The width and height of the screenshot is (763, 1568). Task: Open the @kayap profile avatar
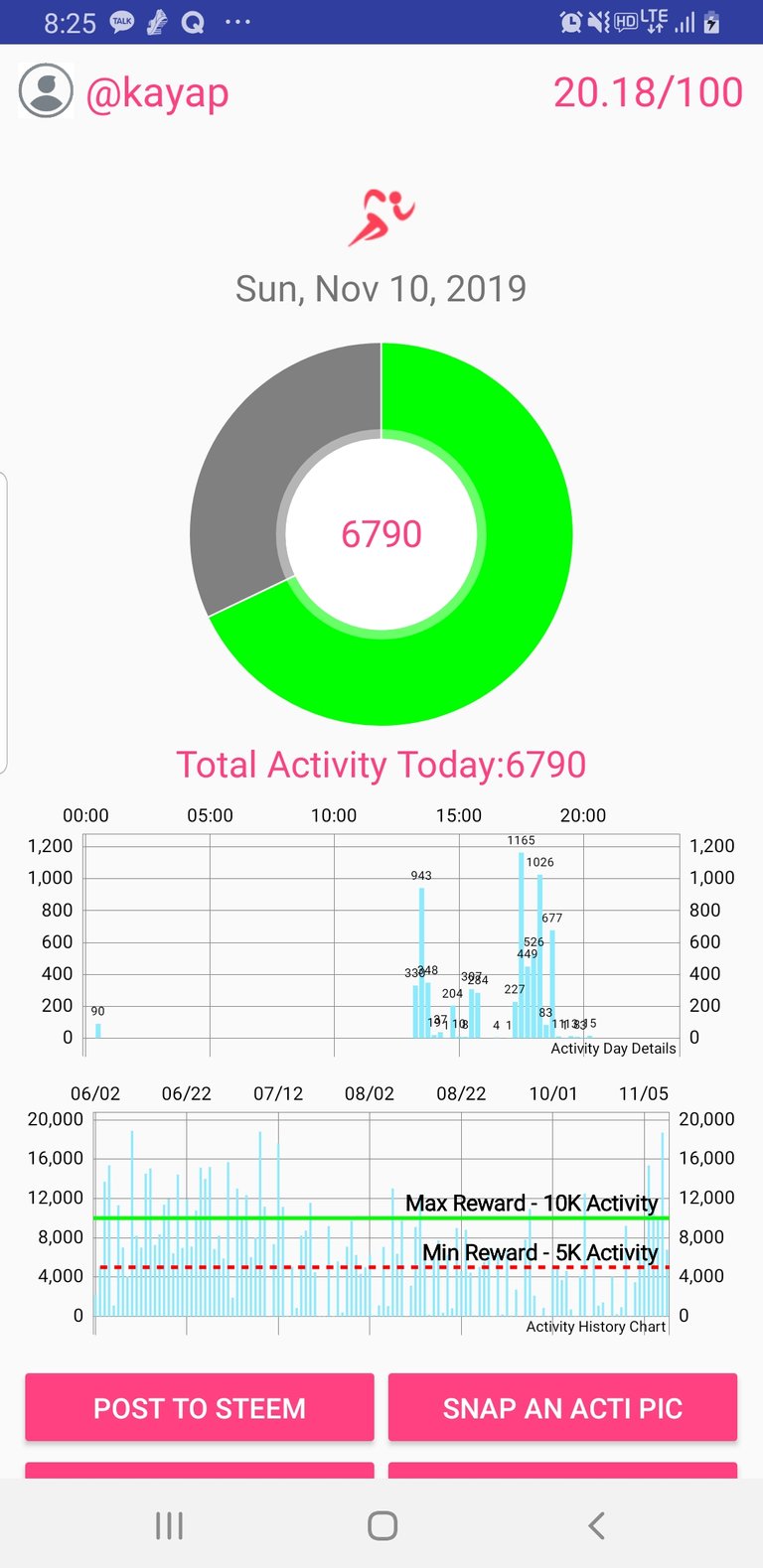pos(46,91)
